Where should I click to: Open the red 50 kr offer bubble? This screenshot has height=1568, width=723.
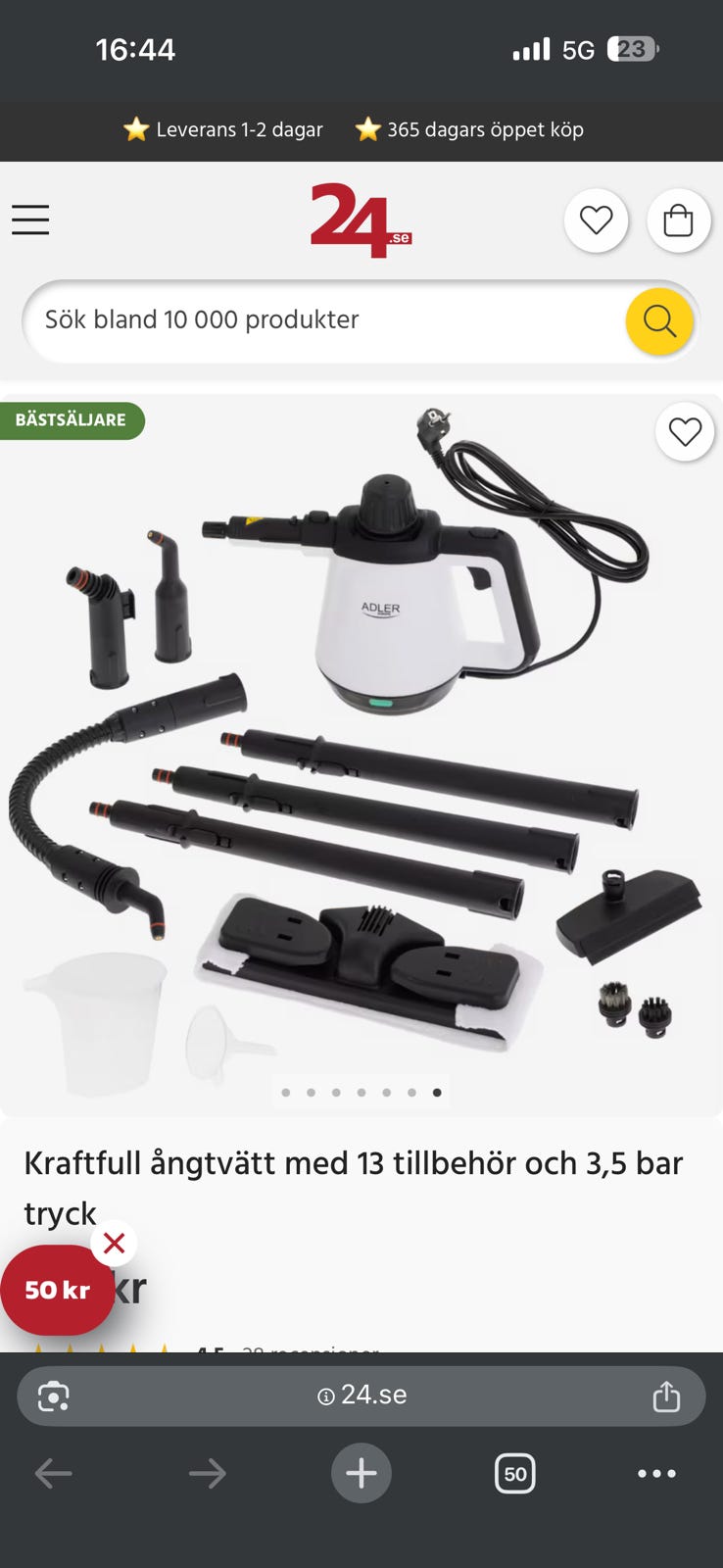pos(57,1290)
